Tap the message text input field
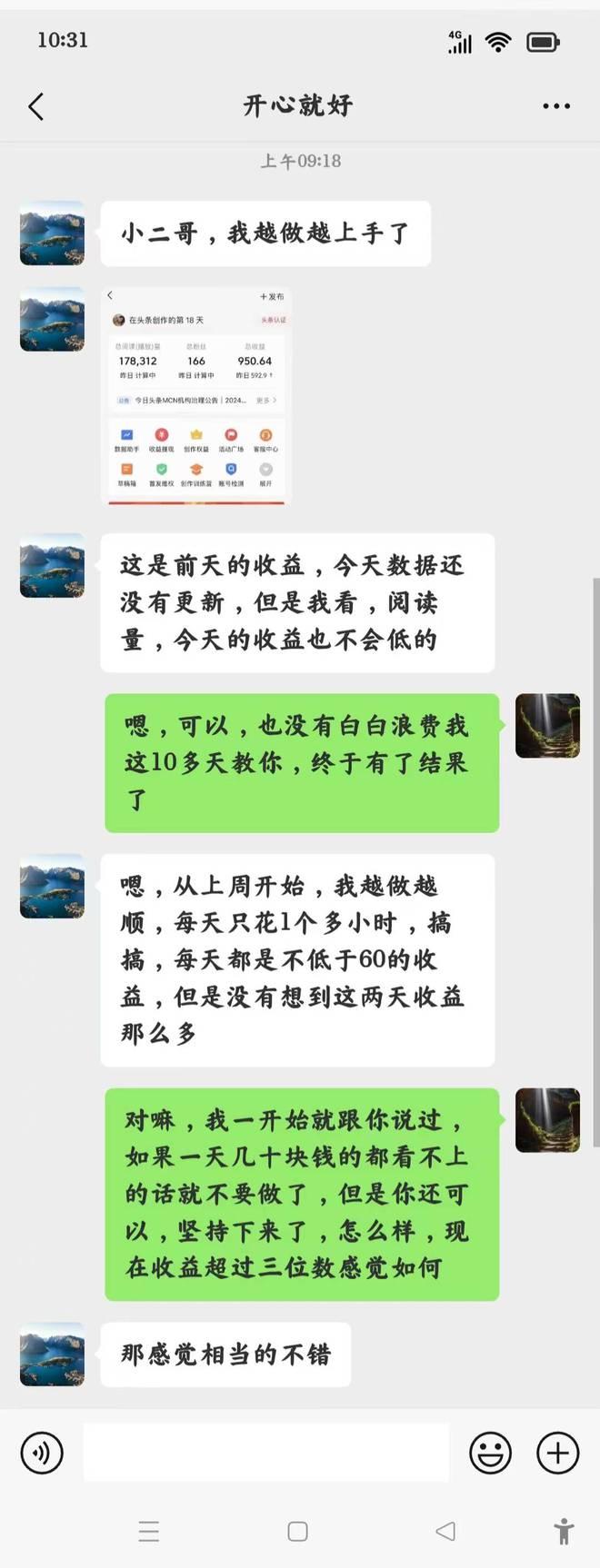600x1568 pixels. pos(265,1453)
